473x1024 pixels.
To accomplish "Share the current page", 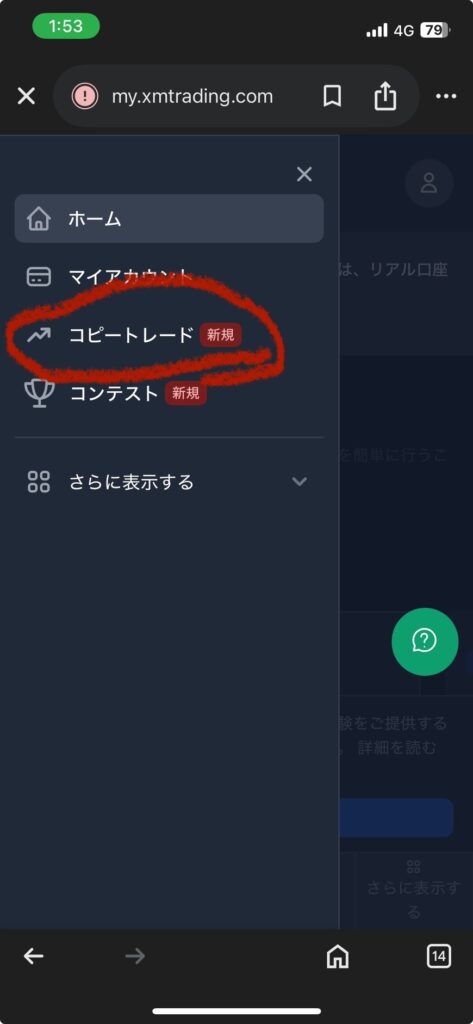I will [x=385, y=96].
